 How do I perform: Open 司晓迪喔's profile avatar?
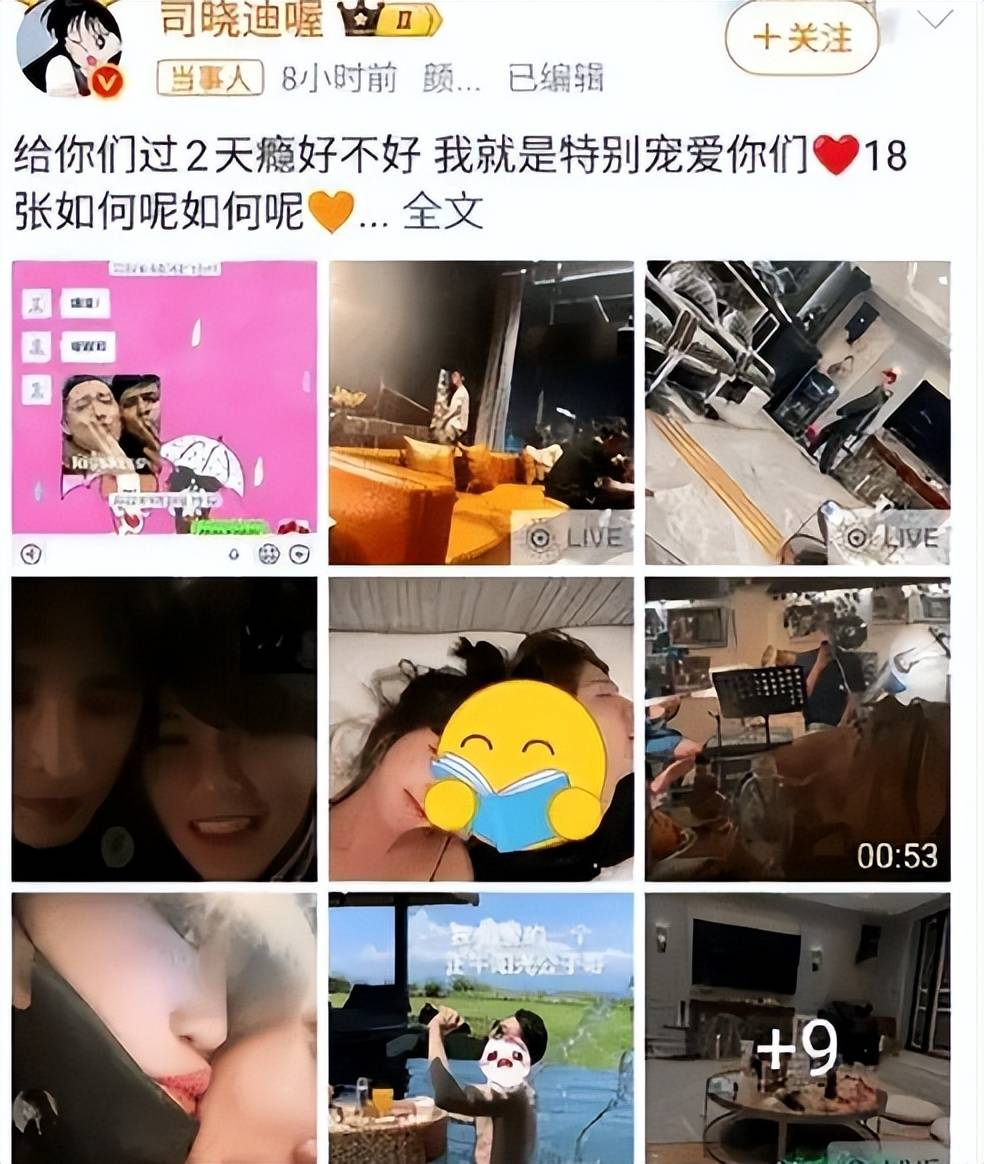pos(70,46)
